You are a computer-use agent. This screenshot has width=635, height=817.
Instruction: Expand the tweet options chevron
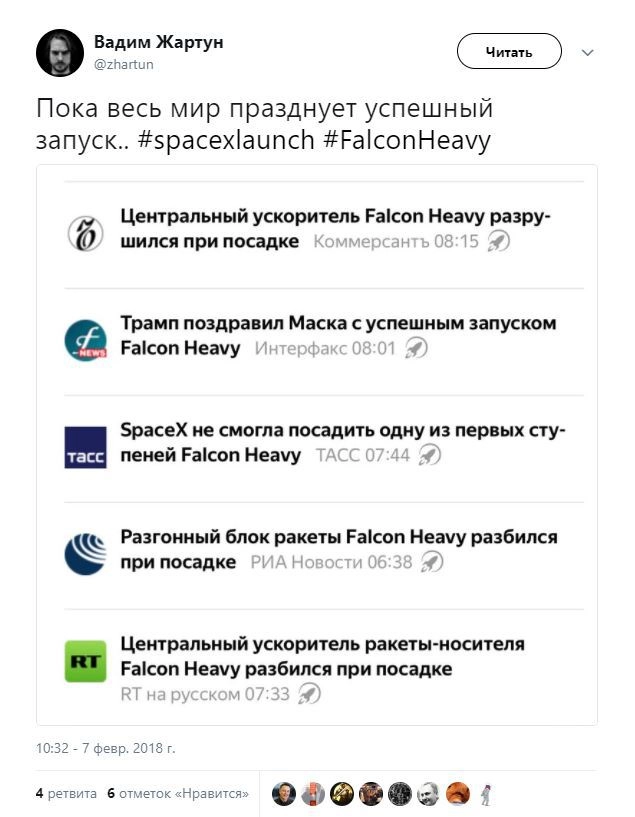tap(587, 53)
